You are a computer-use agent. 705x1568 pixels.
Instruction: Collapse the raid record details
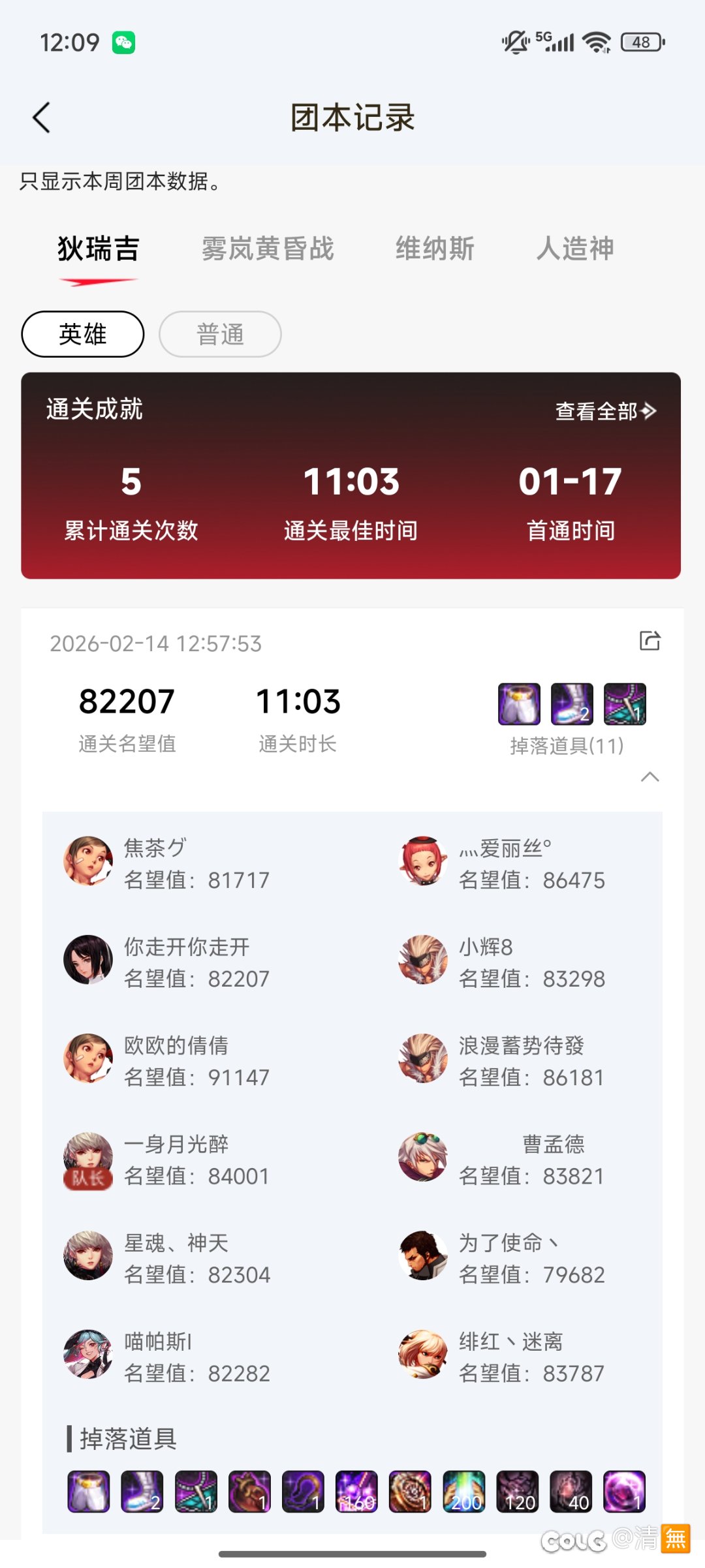tap(650, 776)
